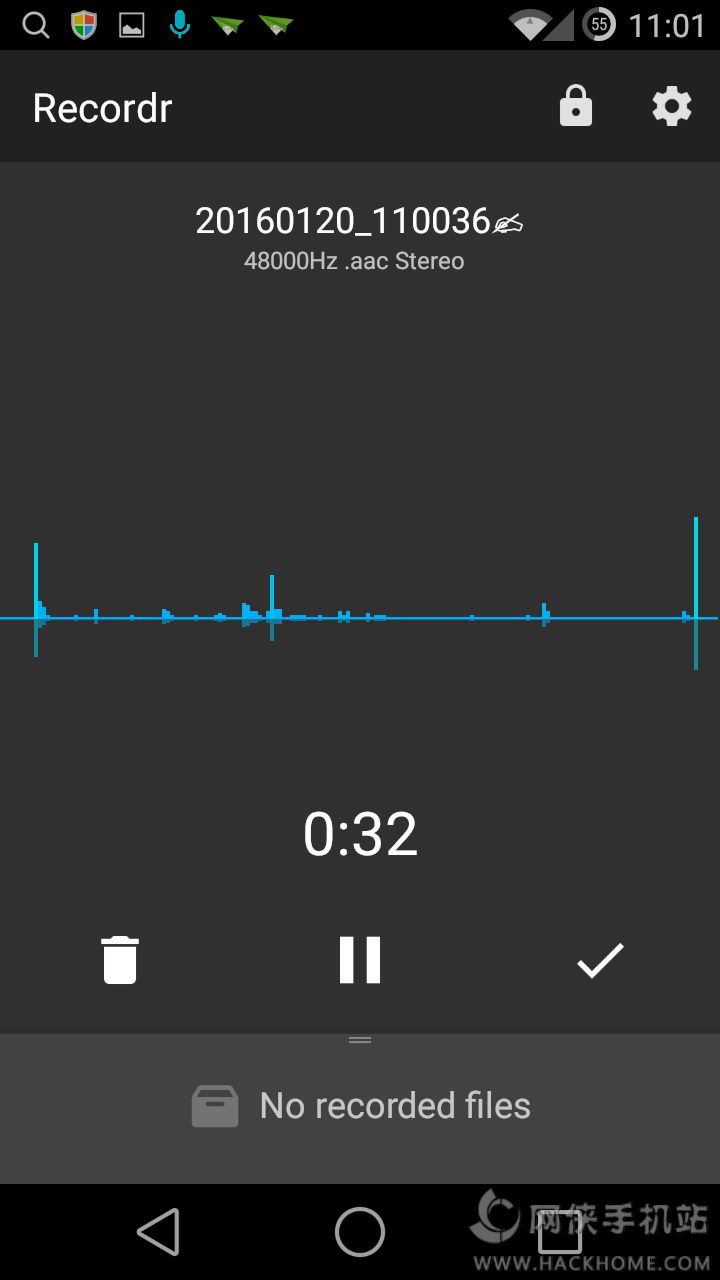
Task: Expand the recorded files panel handle
Action: point(360,1040)
